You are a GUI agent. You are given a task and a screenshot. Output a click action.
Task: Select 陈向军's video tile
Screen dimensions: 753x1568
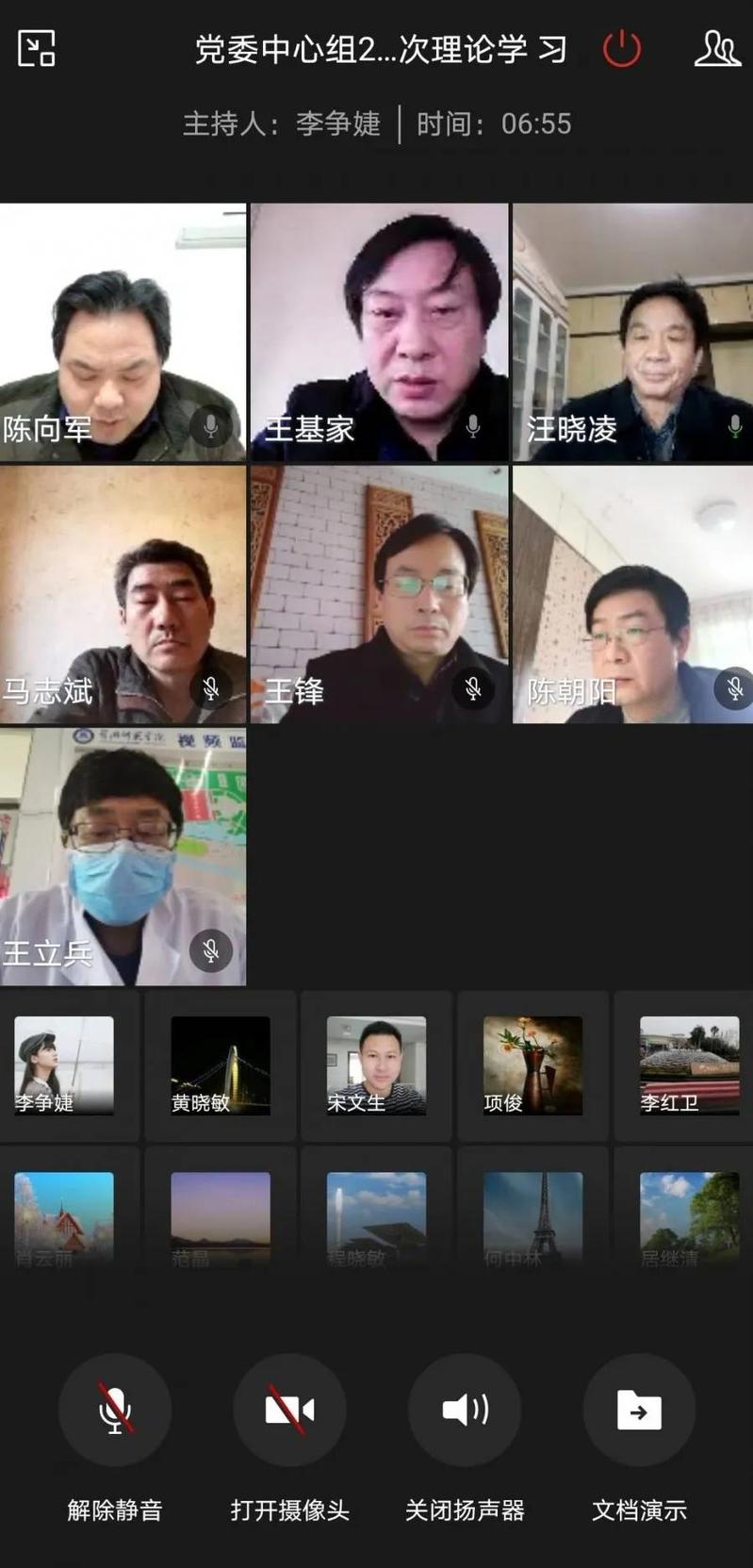pyautogui.click(x=123, y=333)
